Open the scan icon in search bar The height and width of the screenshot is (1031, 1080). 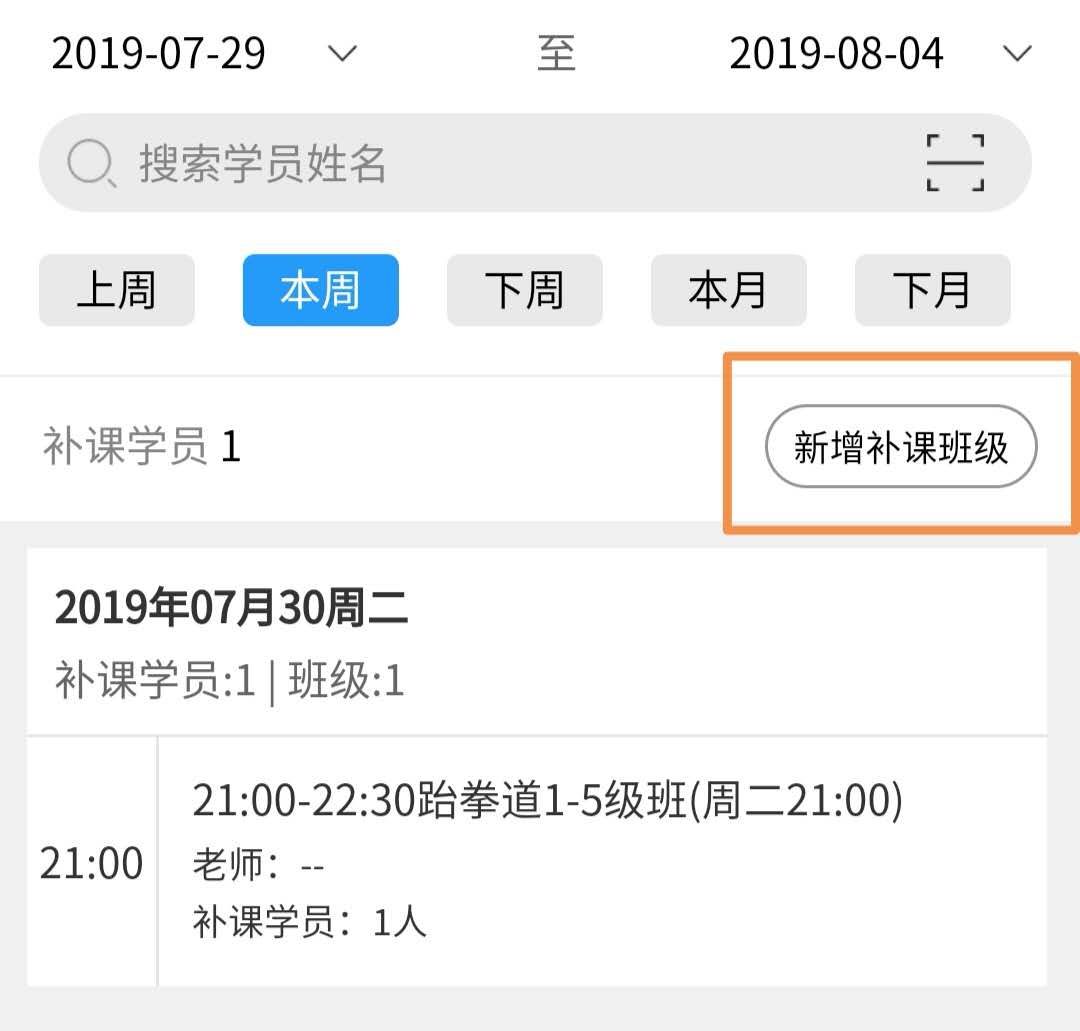click(x=955, y=163)
